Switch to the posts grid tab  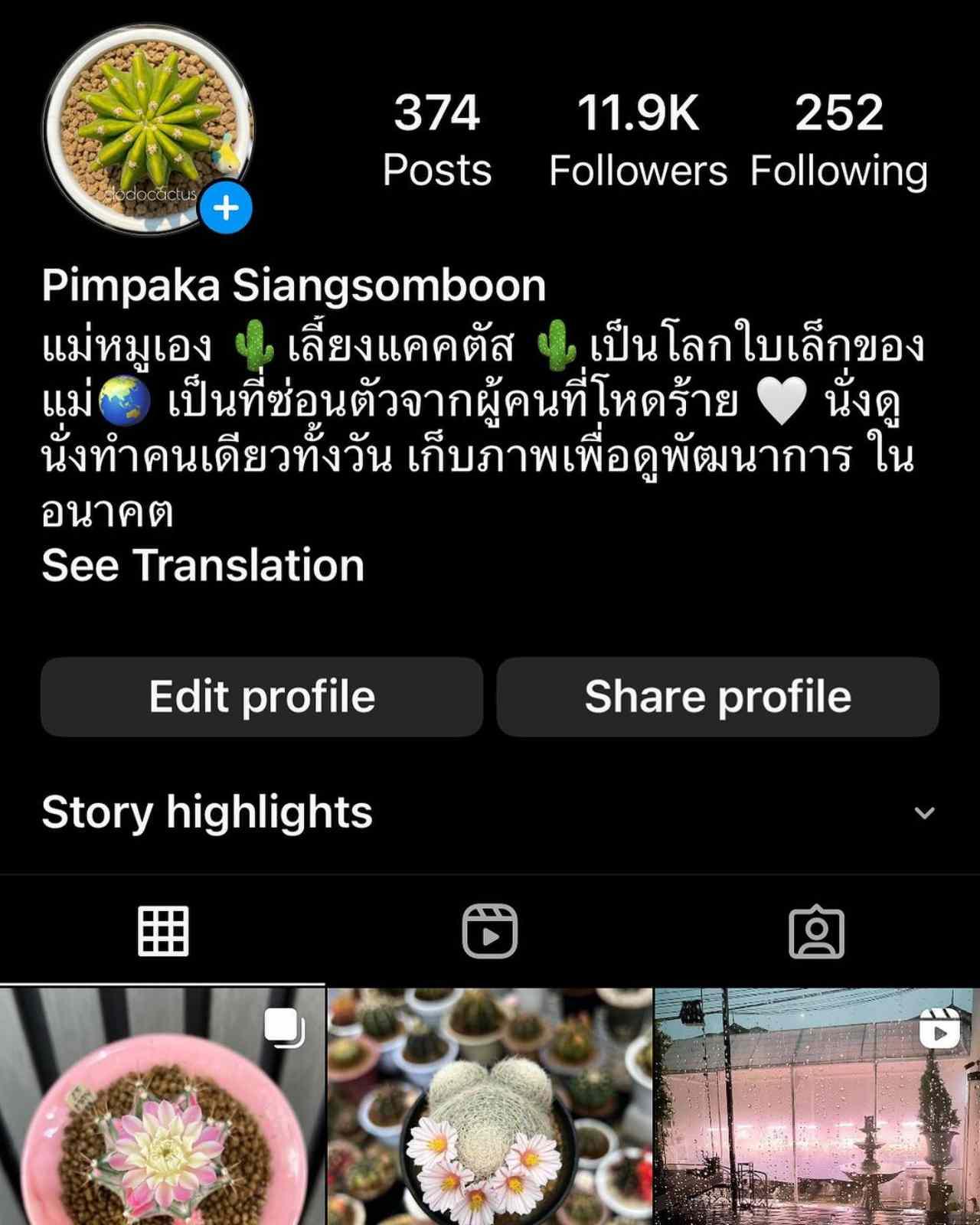[163, 931]
